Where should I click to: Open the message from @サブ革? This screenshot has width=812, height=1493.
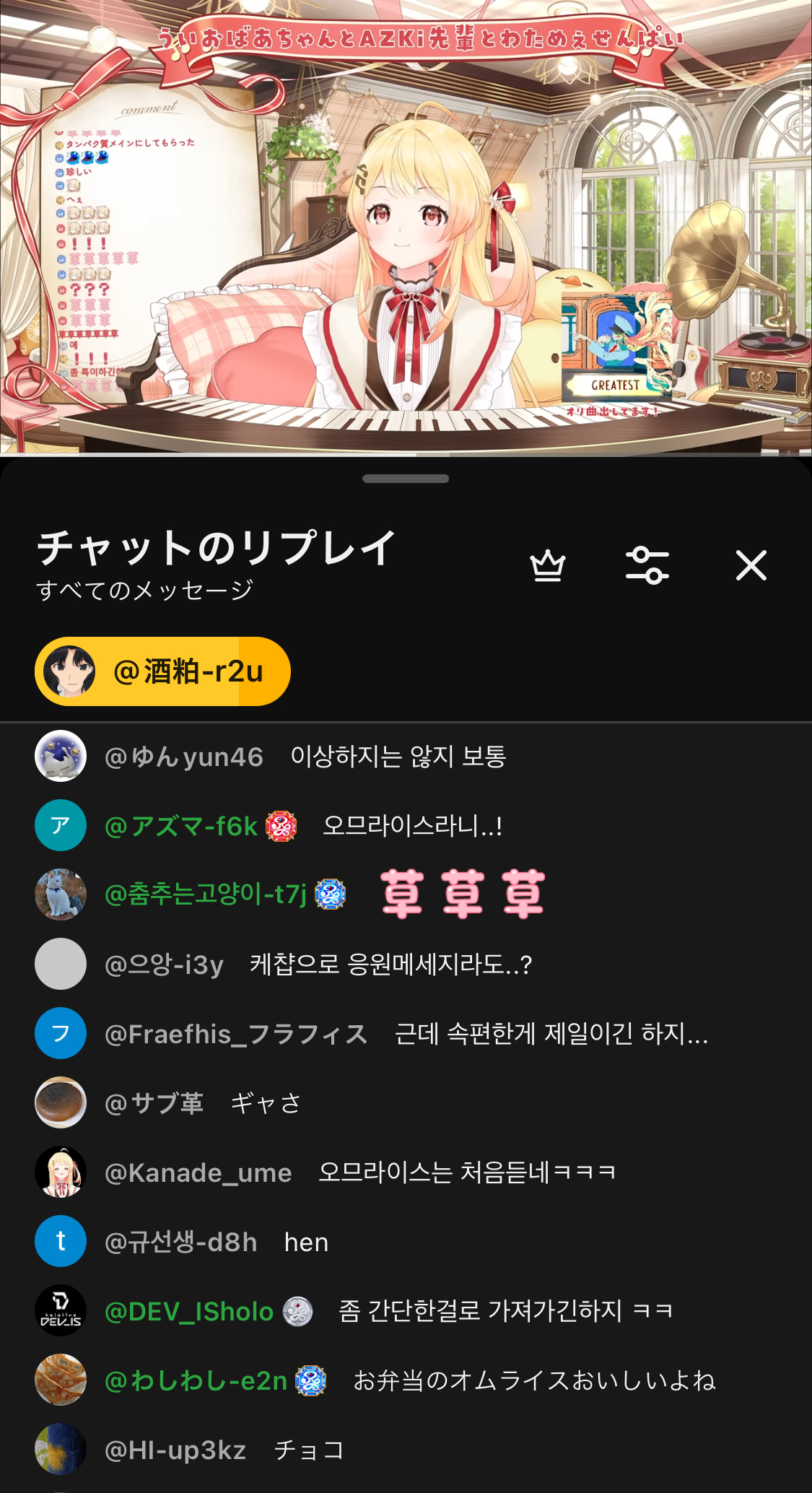(x=265, y=1103)
